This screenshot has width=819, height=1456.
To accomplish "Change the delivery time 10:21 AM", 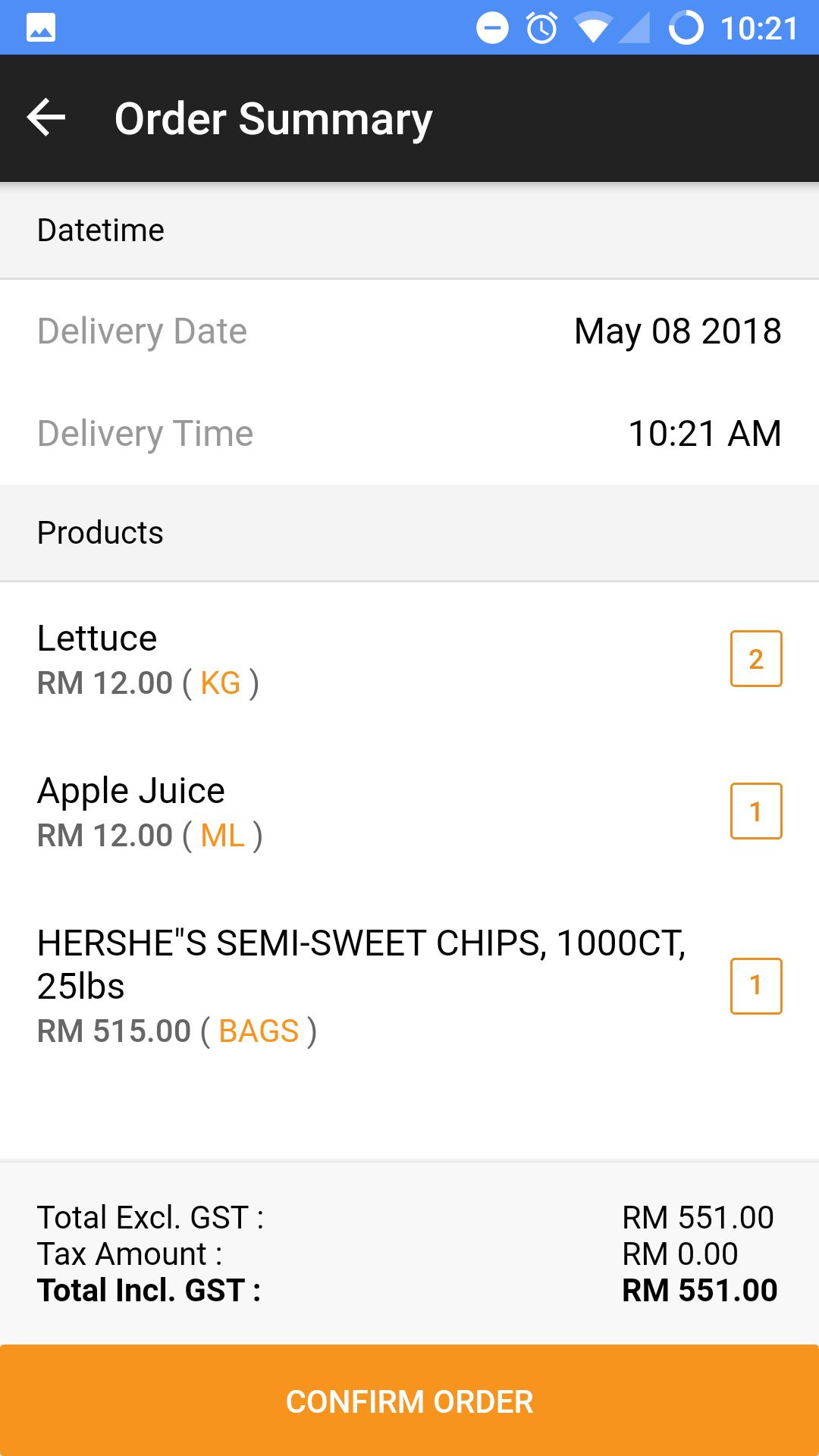I will click(x=704, y=434).
